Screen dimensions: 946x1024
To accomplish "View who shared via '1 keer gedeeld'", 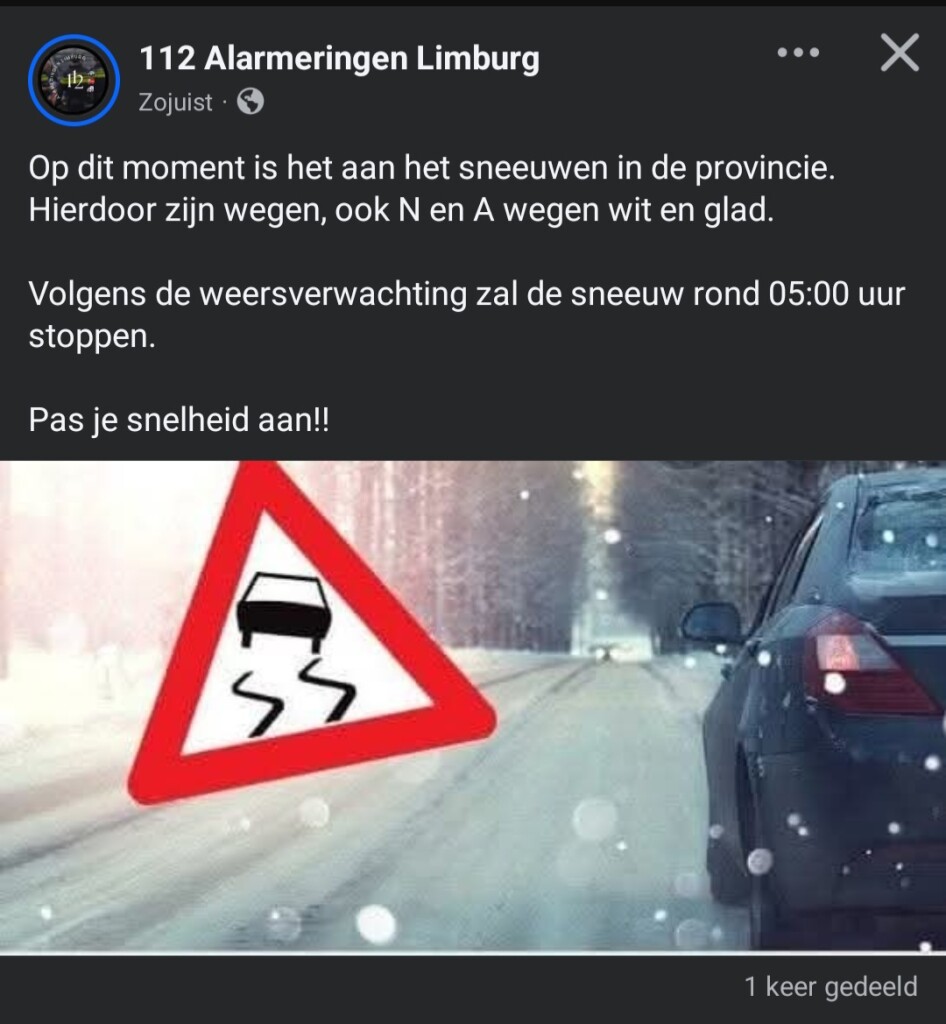I will tap(830, 988).
